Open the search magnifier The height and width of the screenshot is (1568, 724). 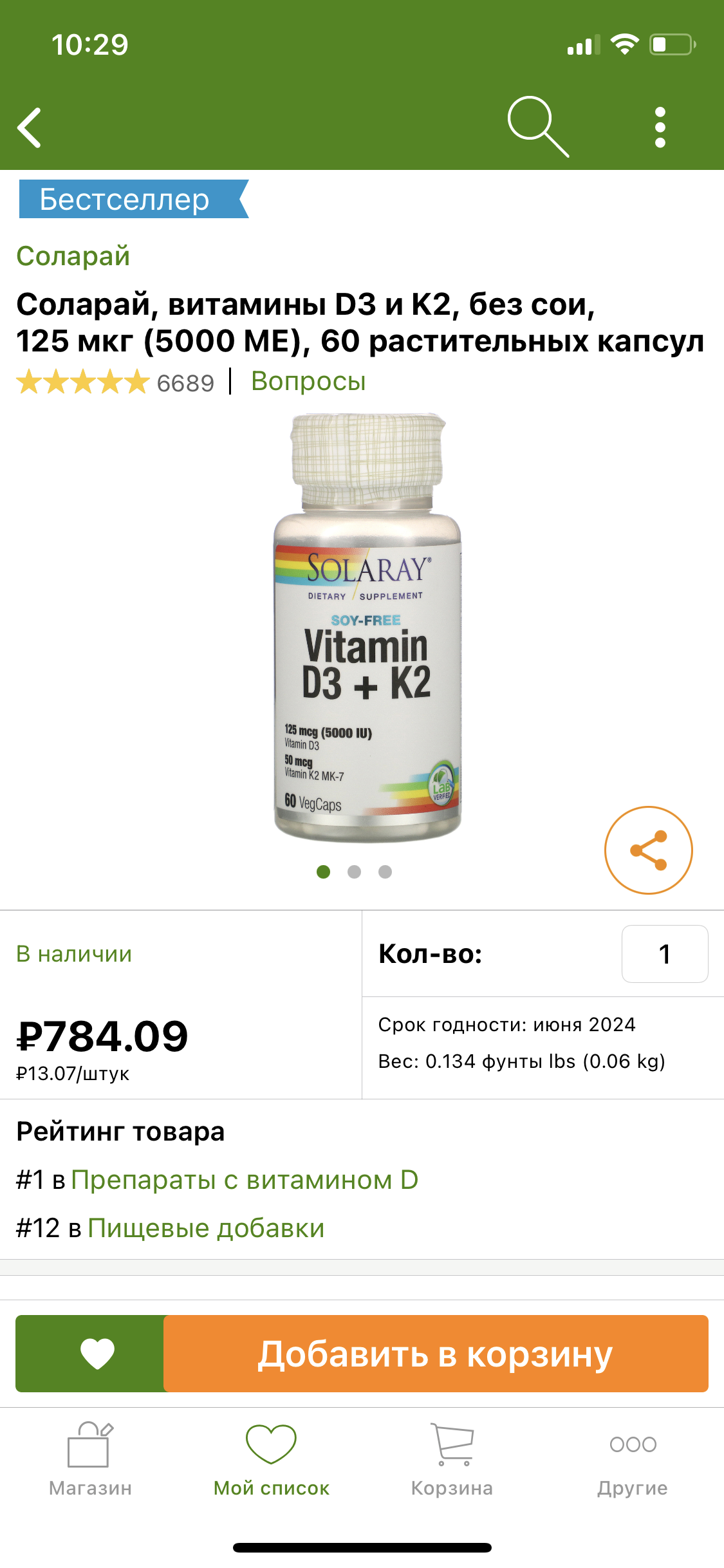tap(537, 127)
